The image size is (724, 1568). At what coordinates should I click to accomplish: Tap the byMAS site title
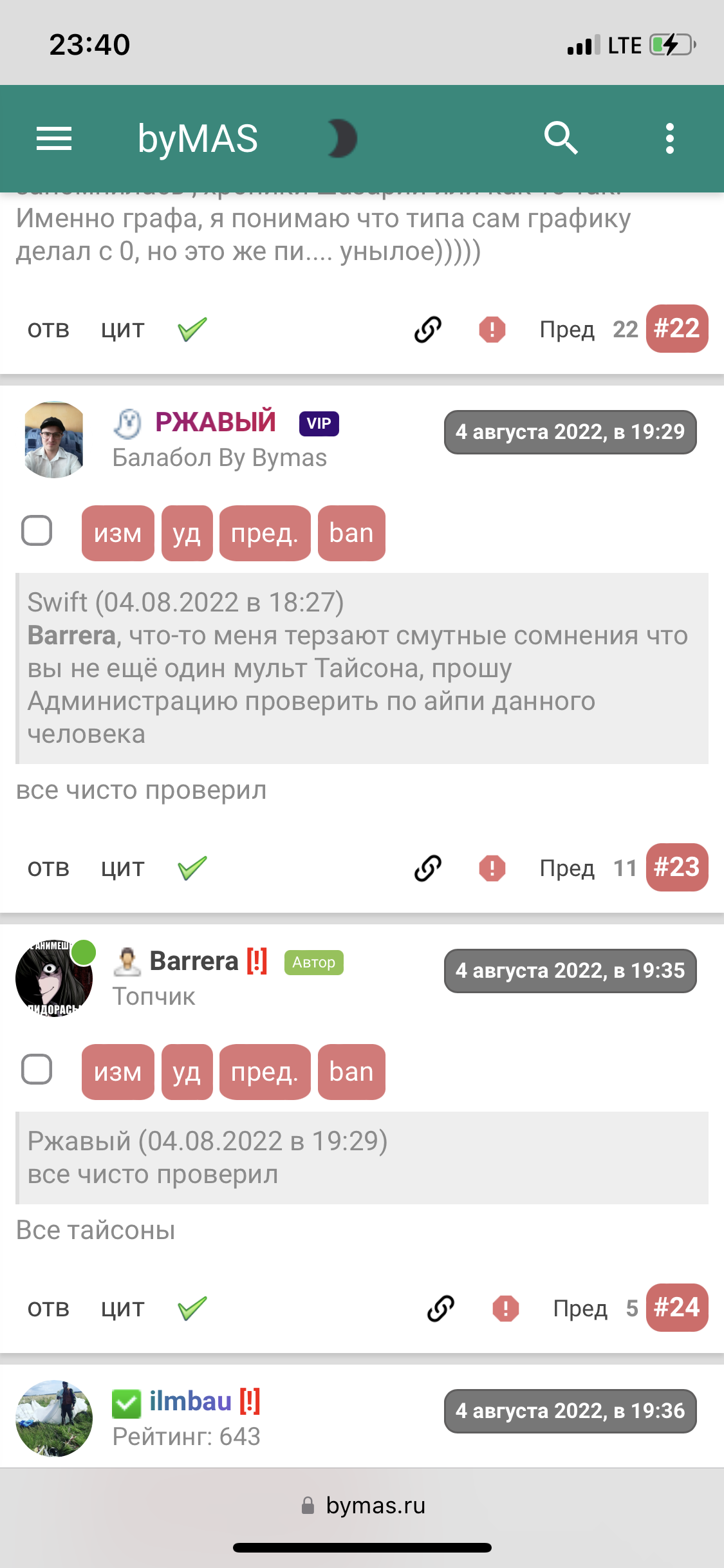tap(198, 138)
